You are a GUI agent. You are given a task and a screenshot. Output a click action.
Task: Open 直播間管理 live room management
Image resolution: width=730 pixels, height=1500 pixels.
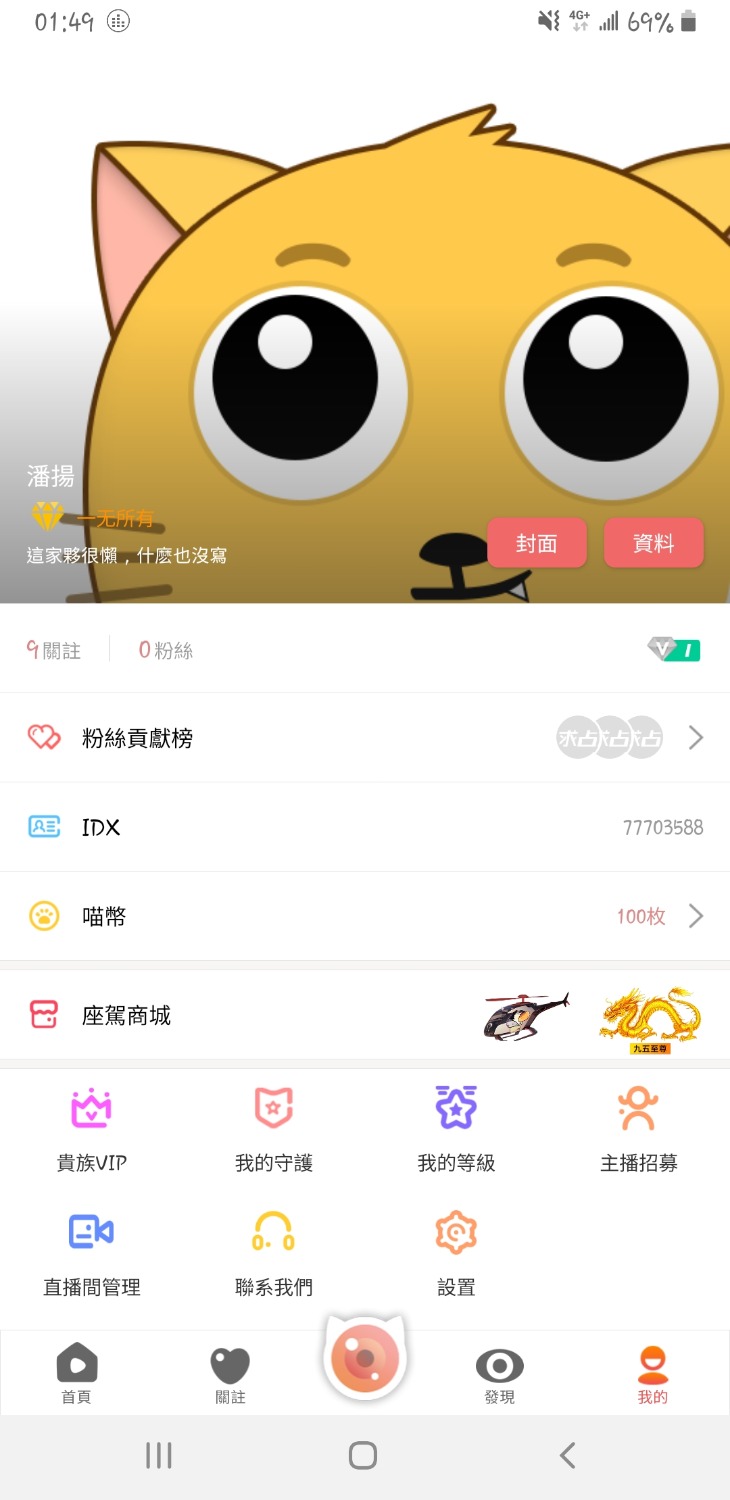[91, 1254]
